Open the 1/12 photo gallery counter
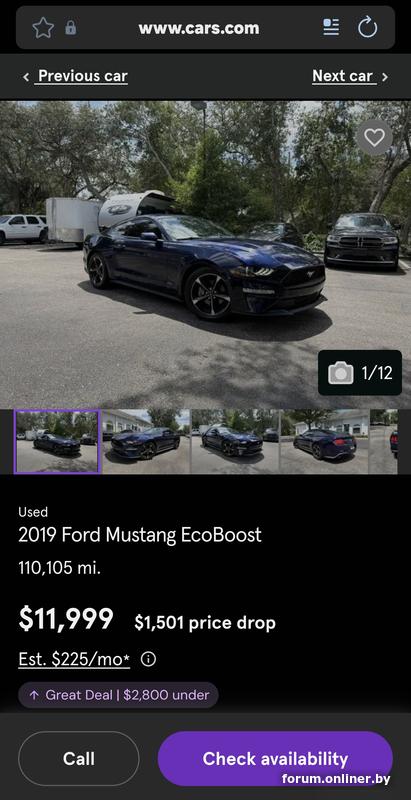This screenshot has height=800, width=411. pyautogui.click(x=360, y=372)
